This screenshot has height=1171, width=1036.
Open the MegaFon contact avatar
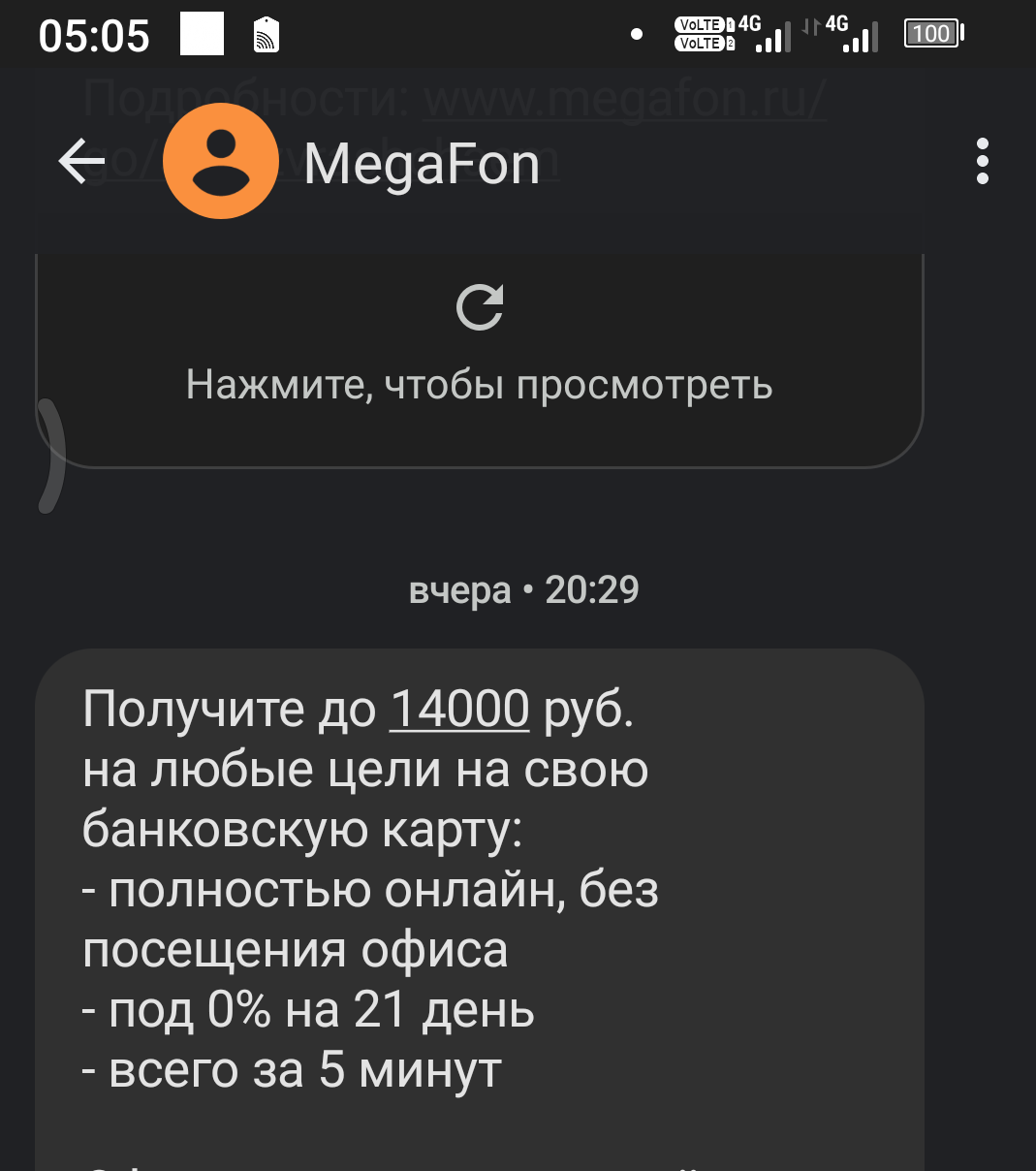(221, 161)
